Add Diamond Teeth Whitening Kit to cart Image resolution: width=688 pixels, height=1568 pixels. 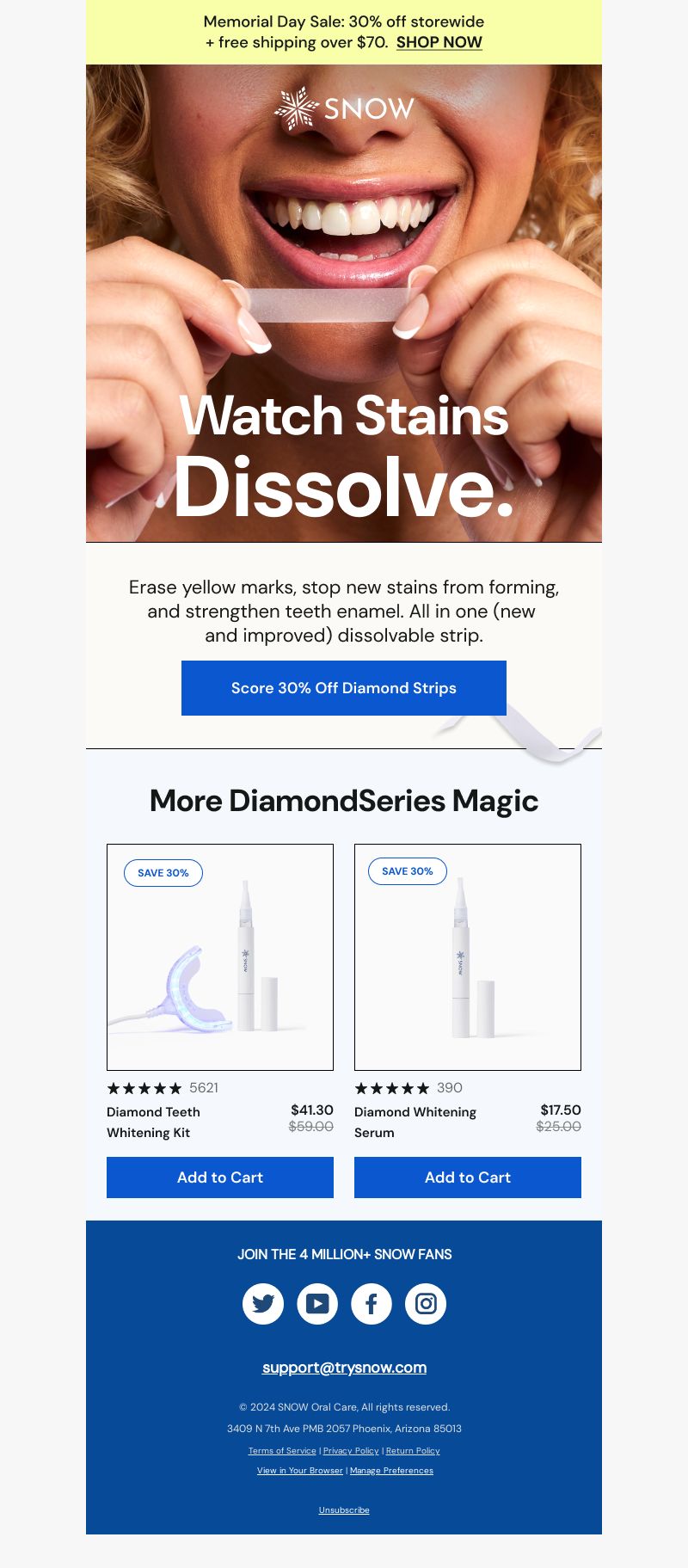(x=220, y=1178)
